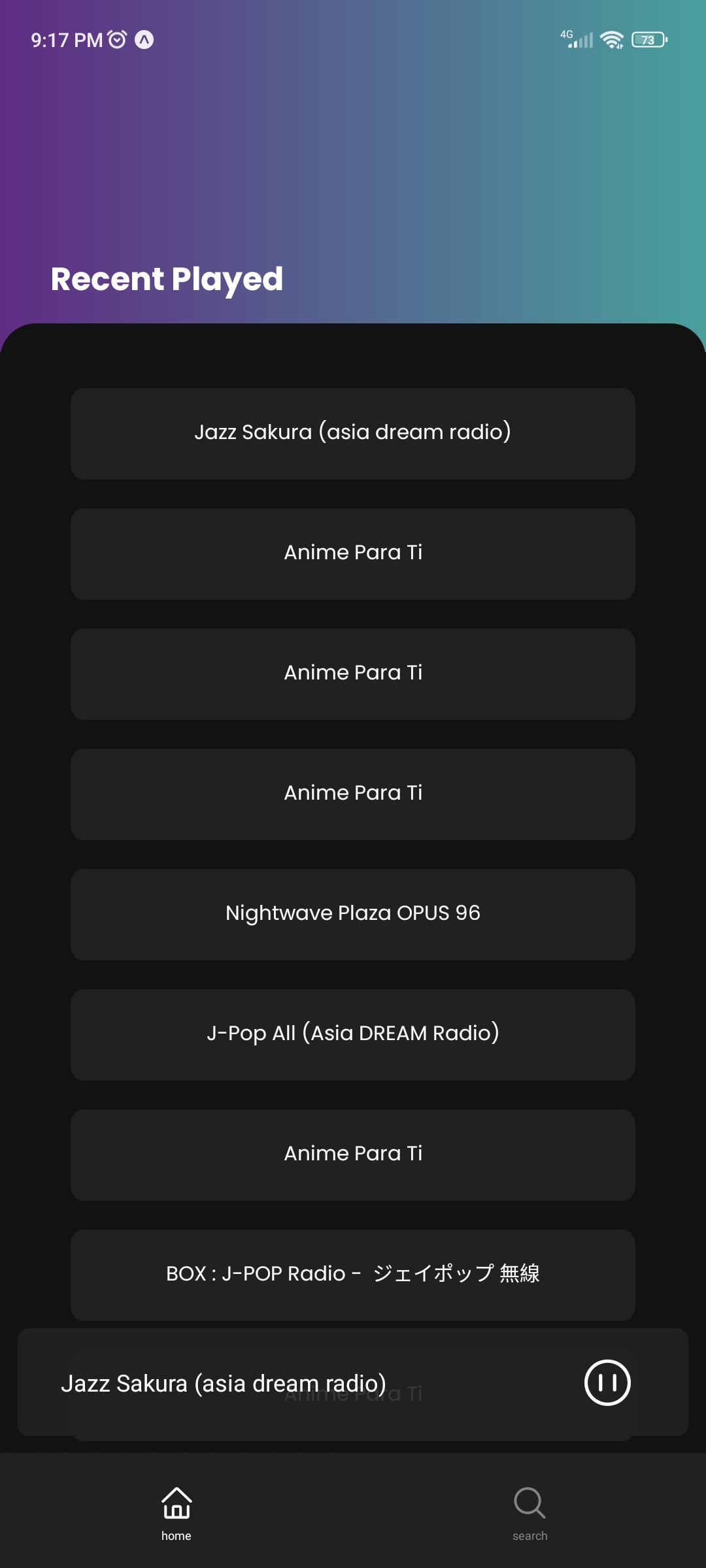Select the second Anime Para Ti entry
Screen dimensions: 706x1568
353,673
